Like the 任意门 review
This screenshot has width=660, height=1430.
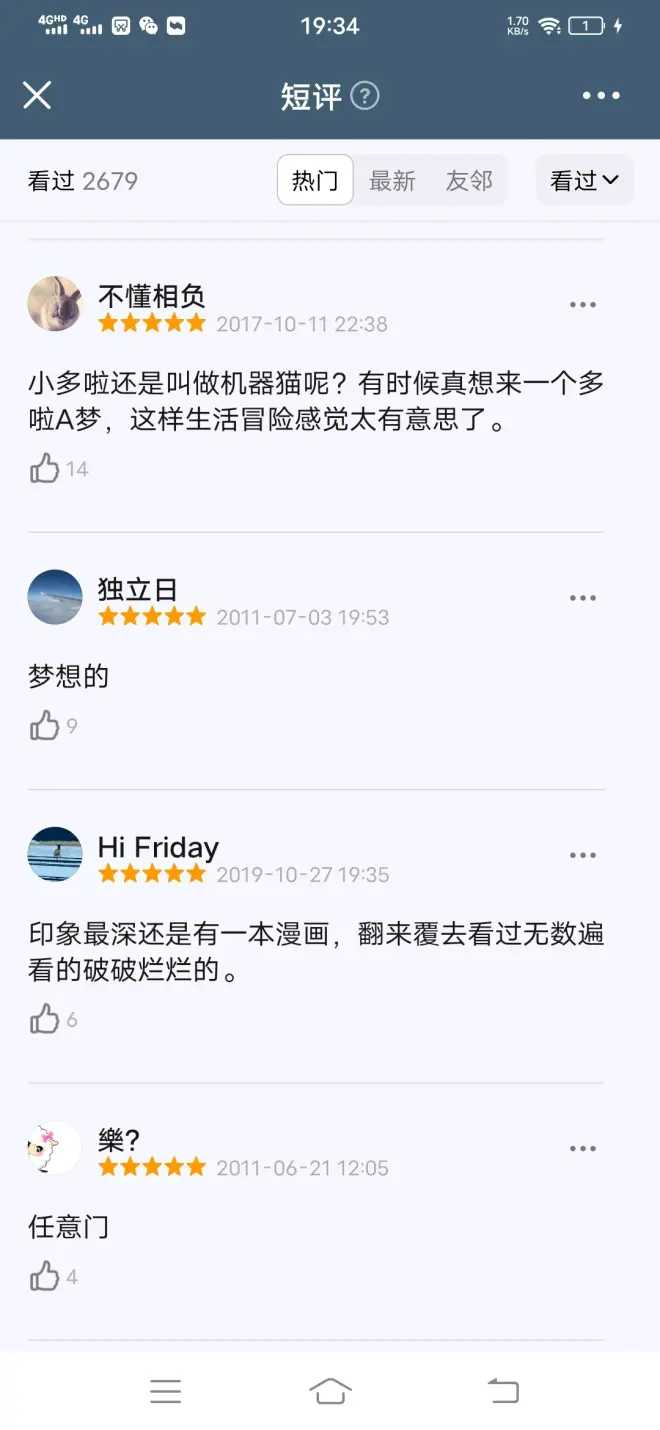click(45, 1276)
